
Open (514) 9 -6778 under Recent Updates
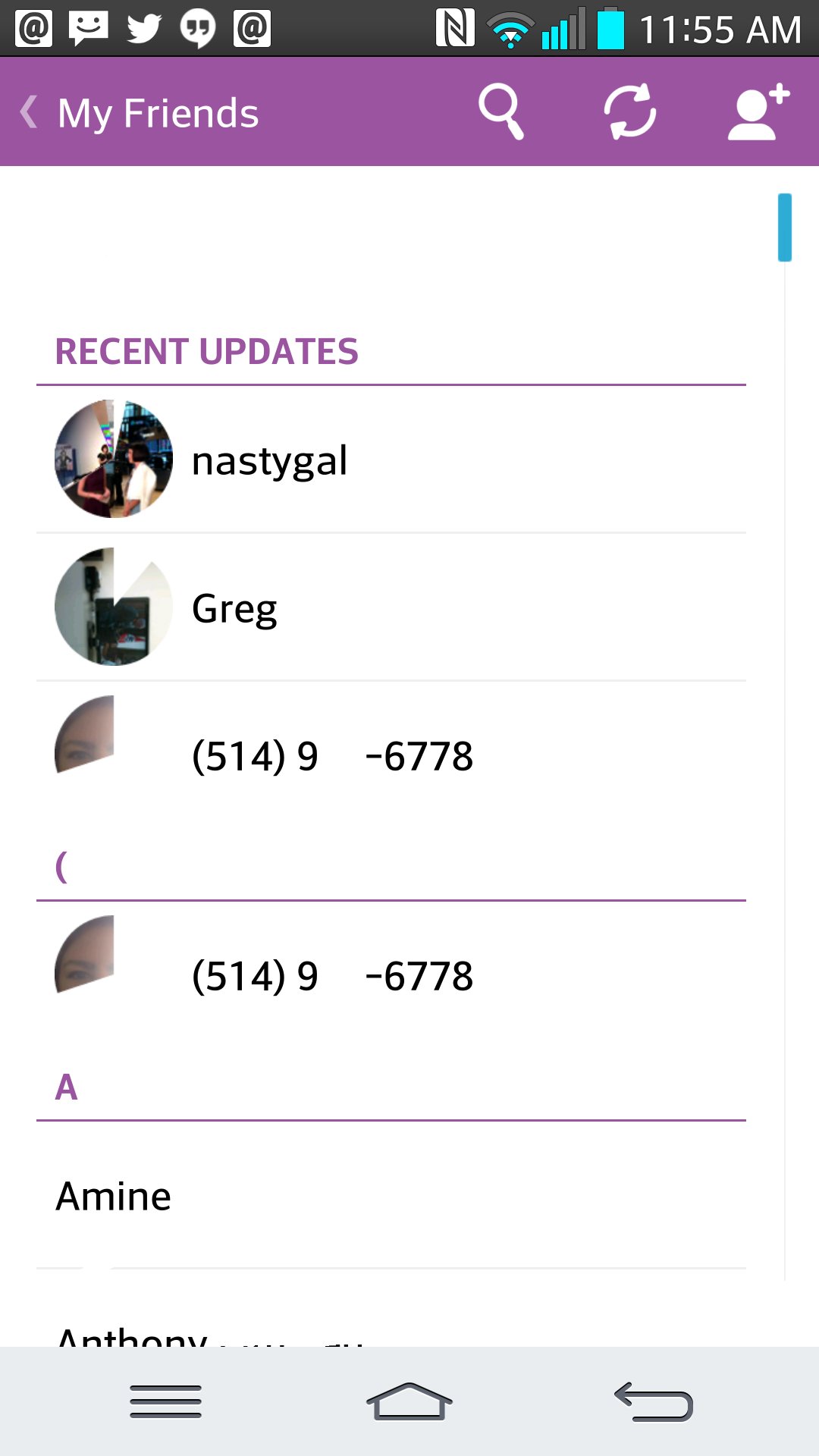pos(391,755)
